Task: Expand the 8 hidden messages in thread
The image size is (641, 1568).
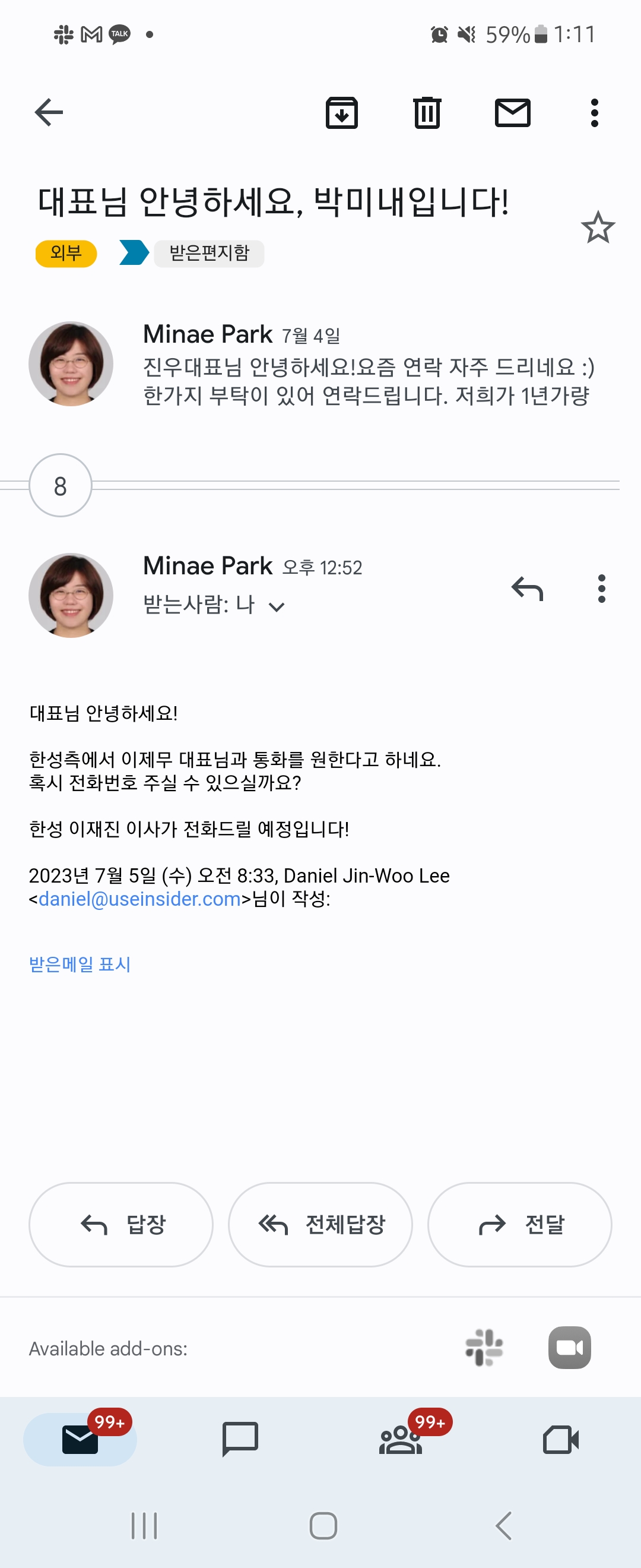Action: click(x=60, y=486)
